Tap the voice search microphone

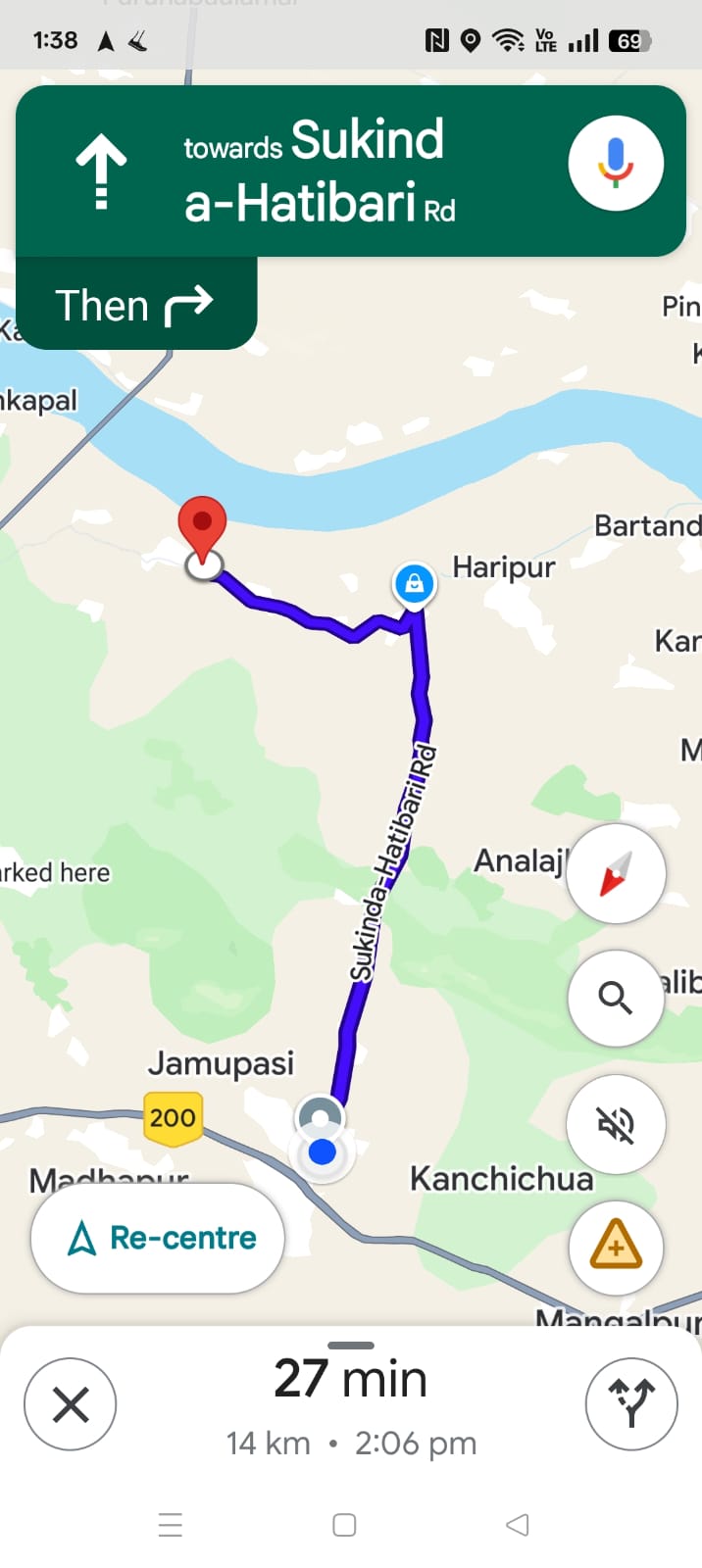click(x=616, y=164)
